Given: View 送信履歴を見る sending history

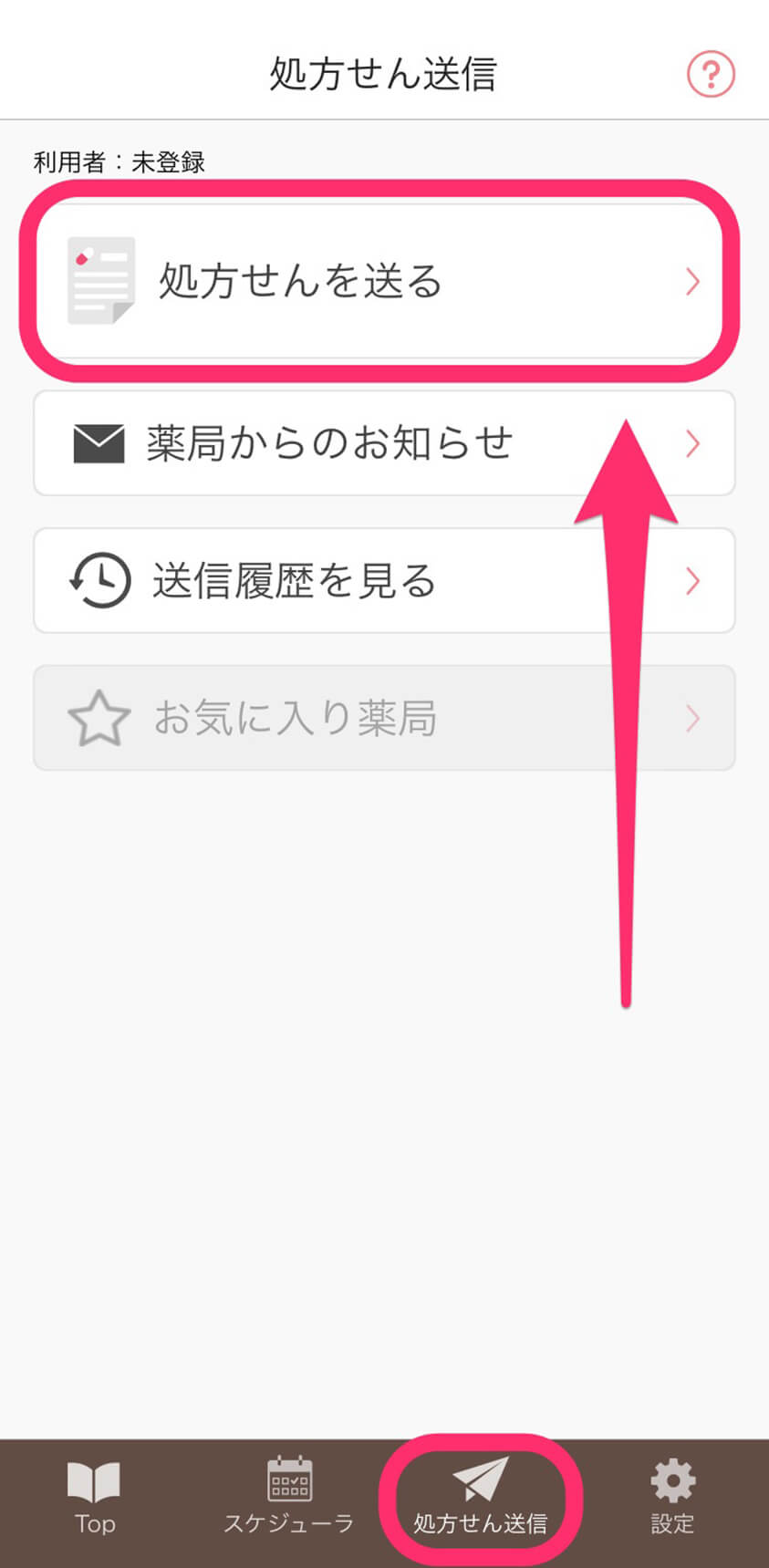Looking at the screenshot, I should (x=384, y=580).
